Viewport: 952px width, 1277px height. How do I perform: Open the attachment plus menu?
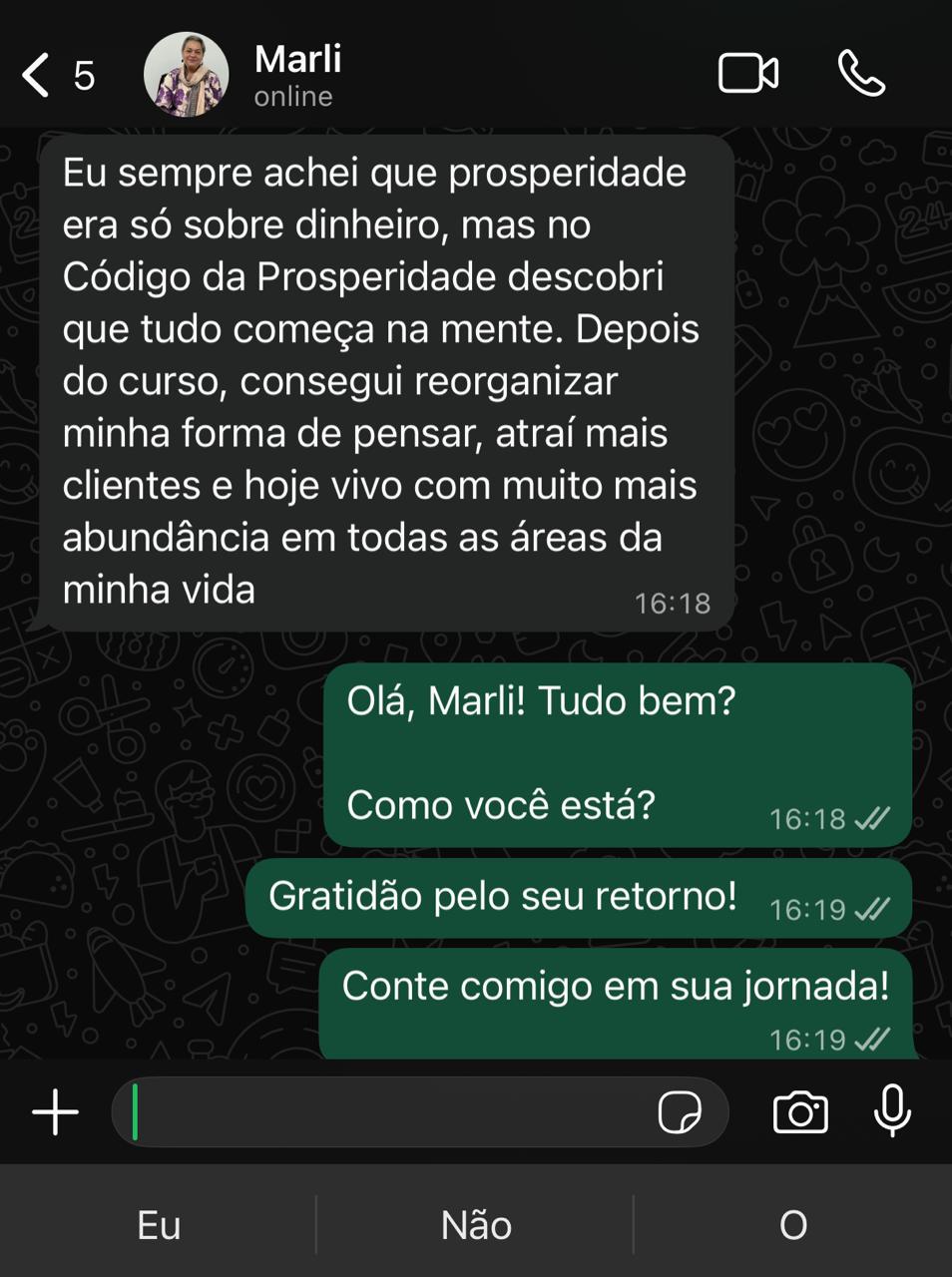pos(56,1111)
